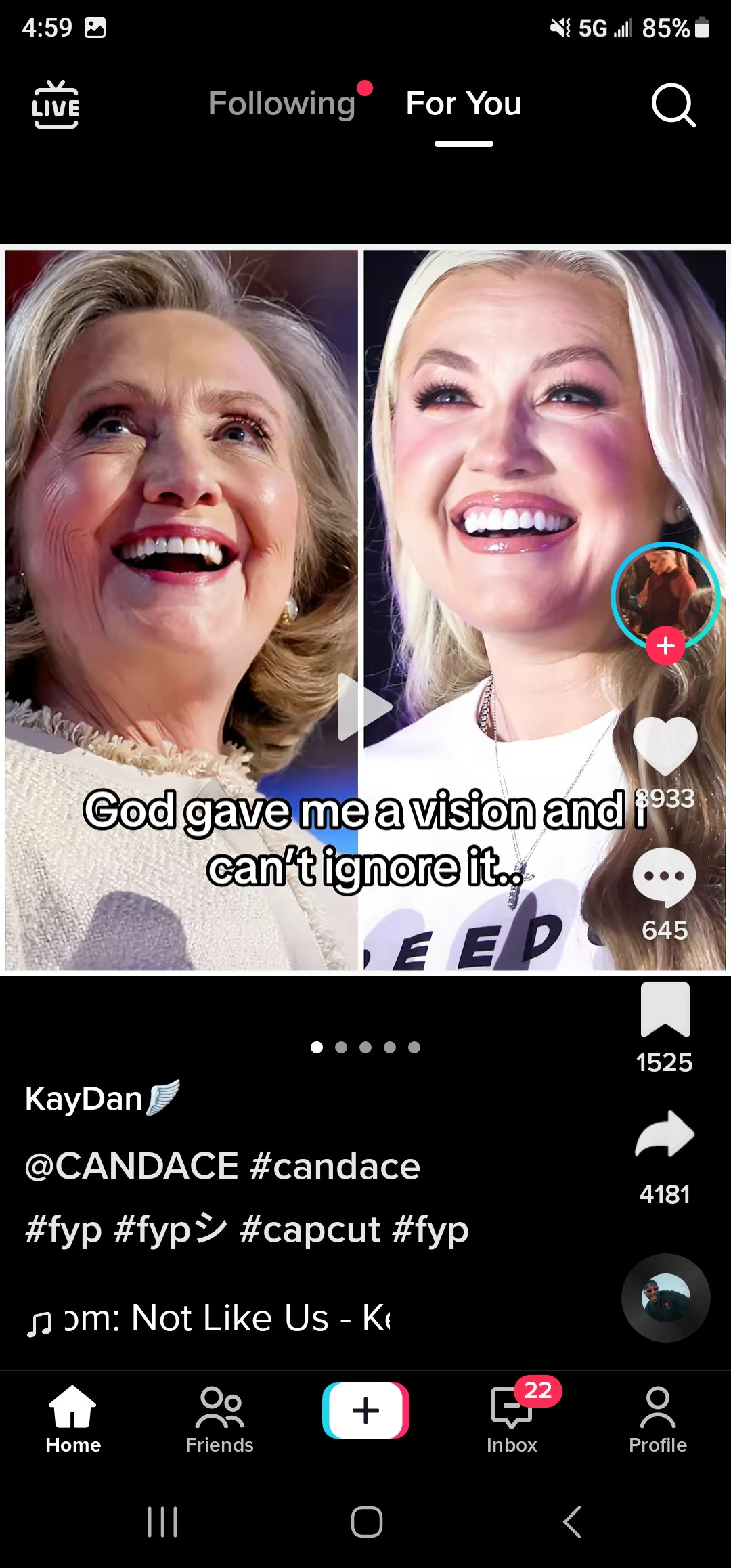Create a new post with plus button
Image resolution: width=731 pixels, height=1568 pixels.
[x=365, y=1411]
